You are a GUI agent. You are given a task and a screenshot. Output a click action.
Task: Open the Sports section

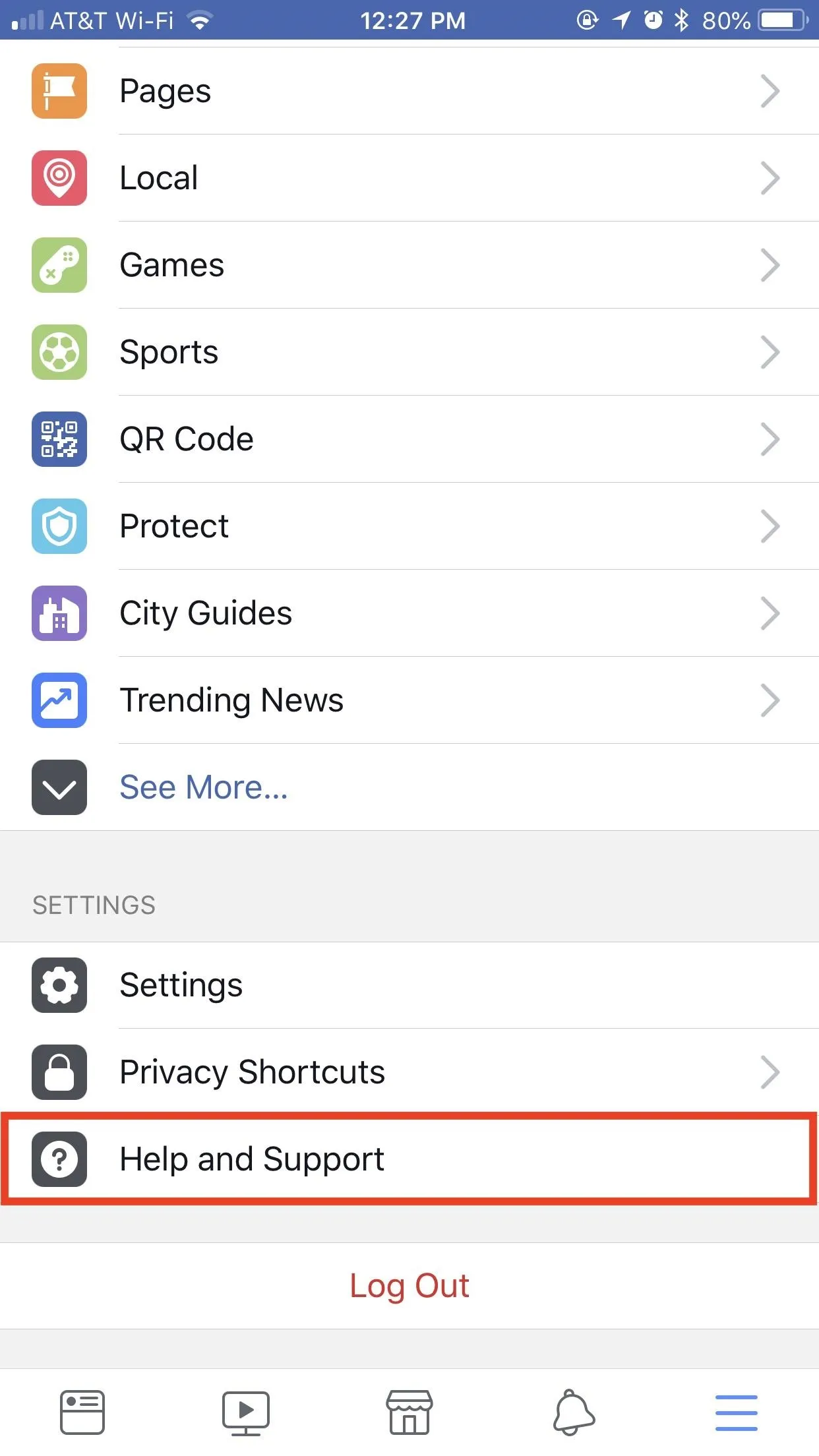[x=409, y=352]
